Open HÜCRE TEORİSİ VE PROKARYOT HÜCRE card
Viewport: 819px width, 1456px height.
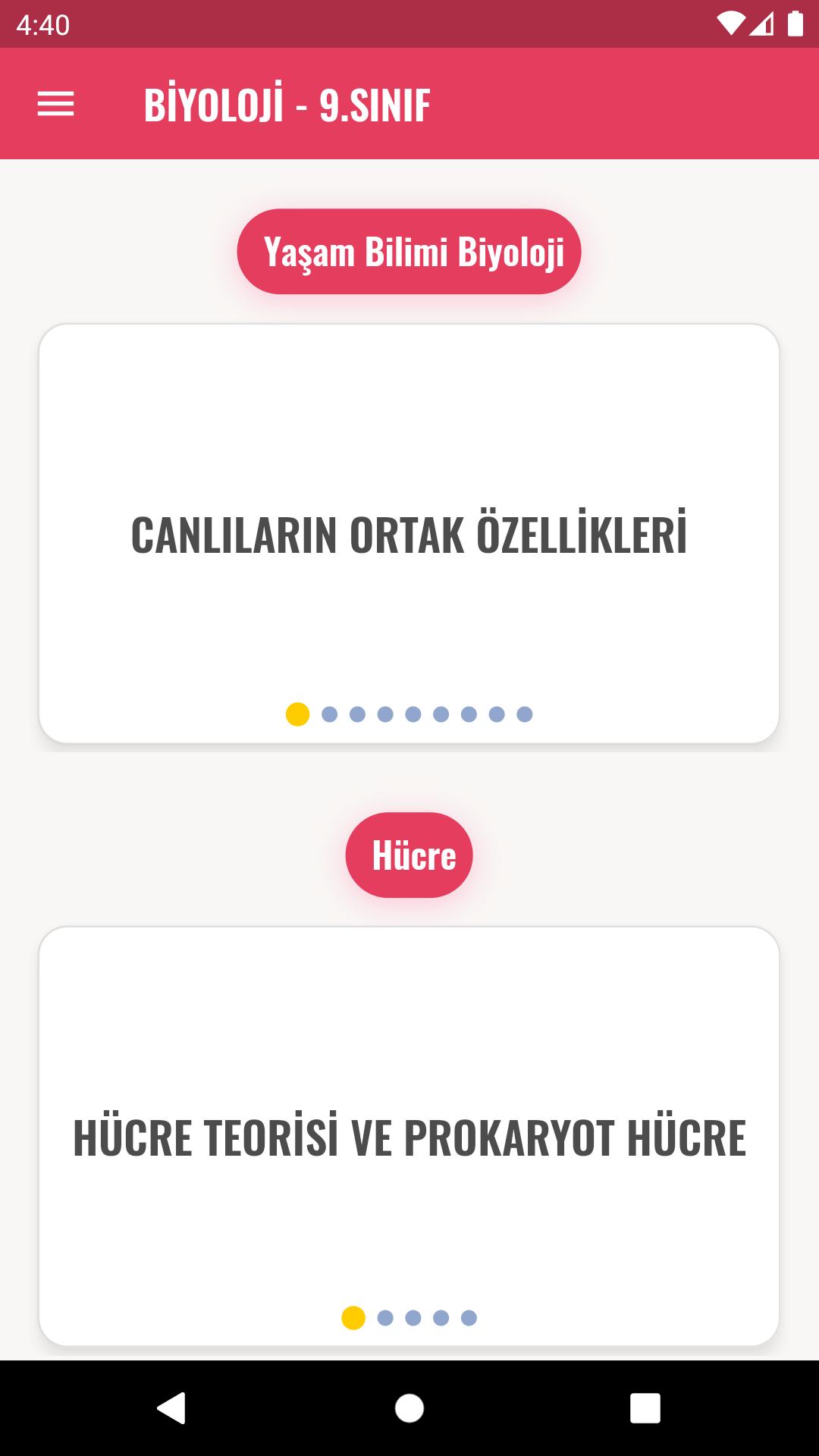point(409,1135)
